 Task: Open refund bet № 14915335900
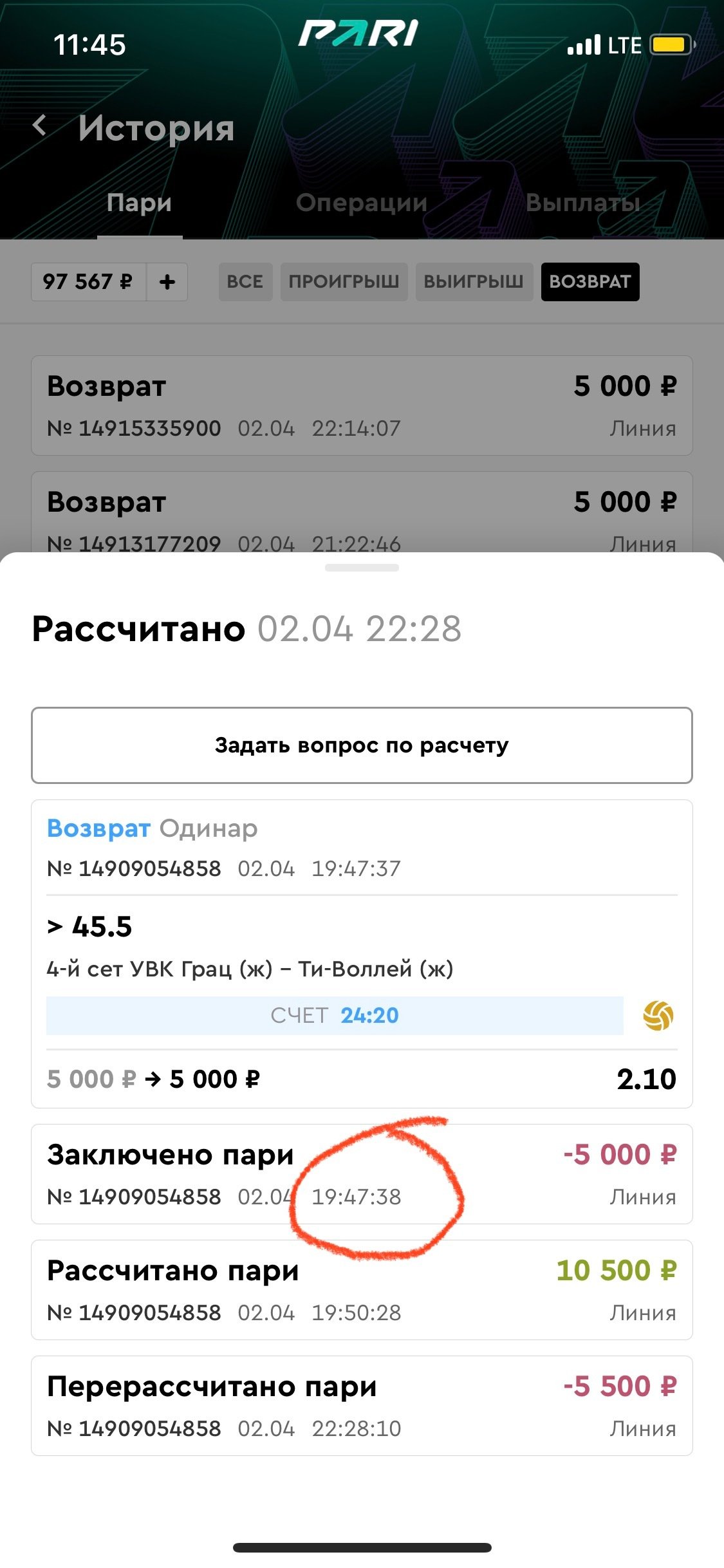click(362, 406)
